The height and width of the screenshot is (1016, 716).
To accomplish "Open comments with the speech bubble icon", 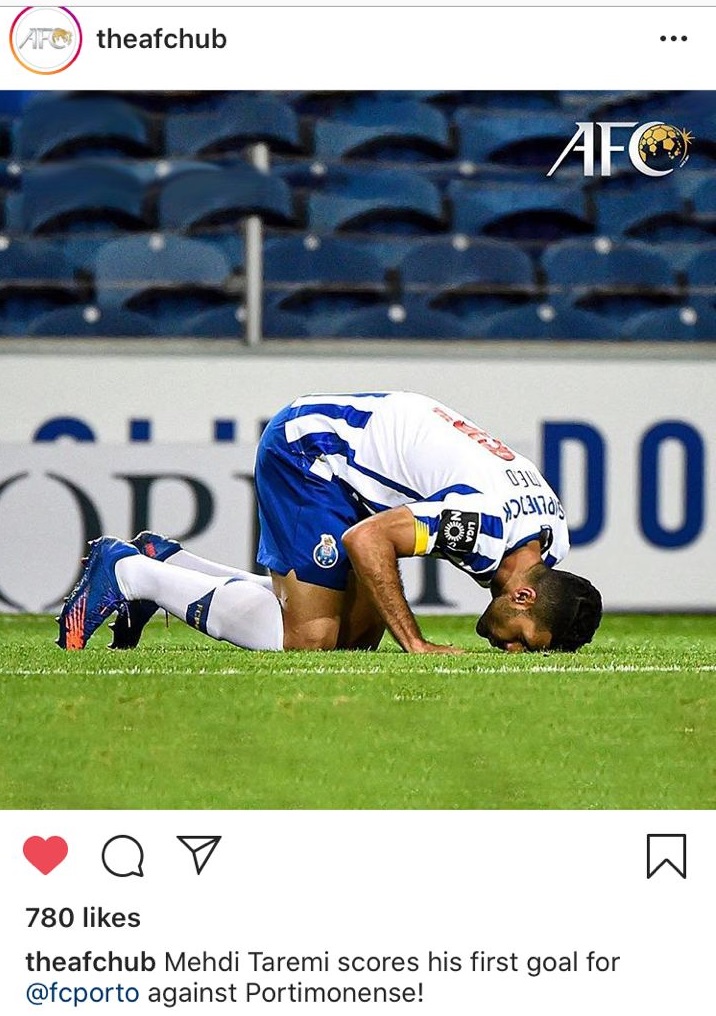I will (x=122, y=856).
